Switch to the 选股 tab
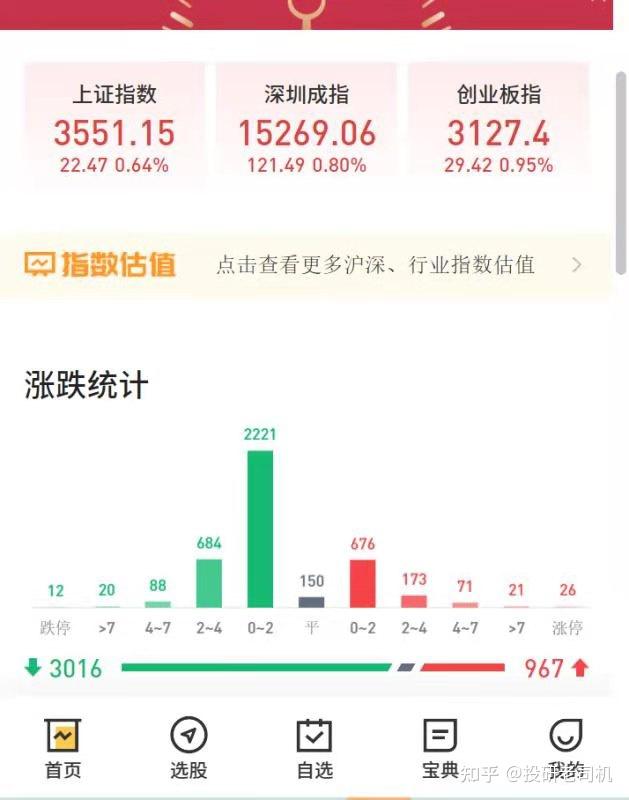This screenshot has height=800, width=629. (x=189, y=749)
